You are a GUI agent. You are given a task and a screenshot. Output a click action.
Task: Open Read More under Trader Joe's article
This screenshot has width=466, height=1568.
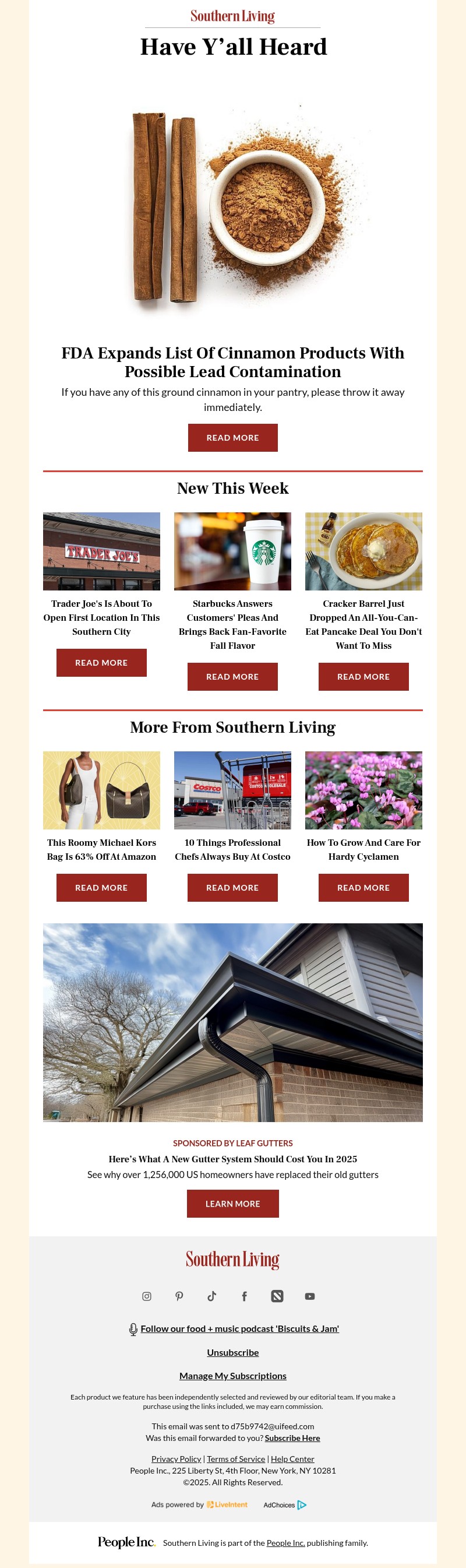101,662
